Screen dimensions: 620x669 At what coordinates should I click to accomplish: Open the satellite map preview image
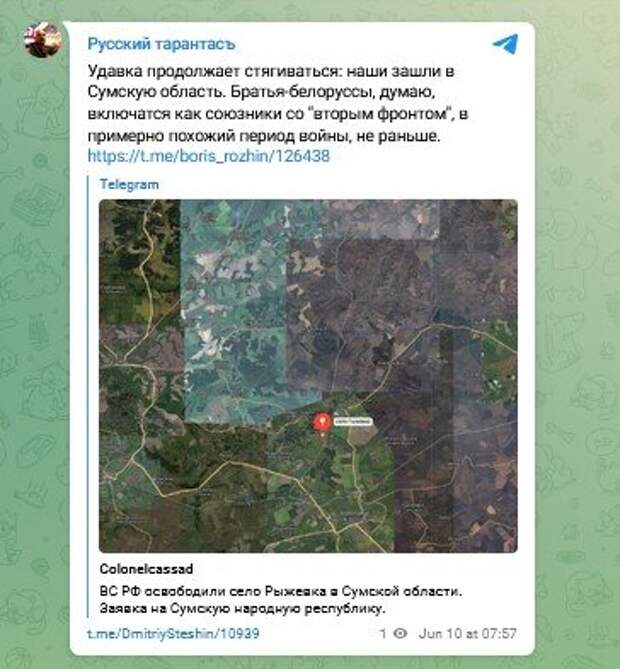[x=308, y=375]
